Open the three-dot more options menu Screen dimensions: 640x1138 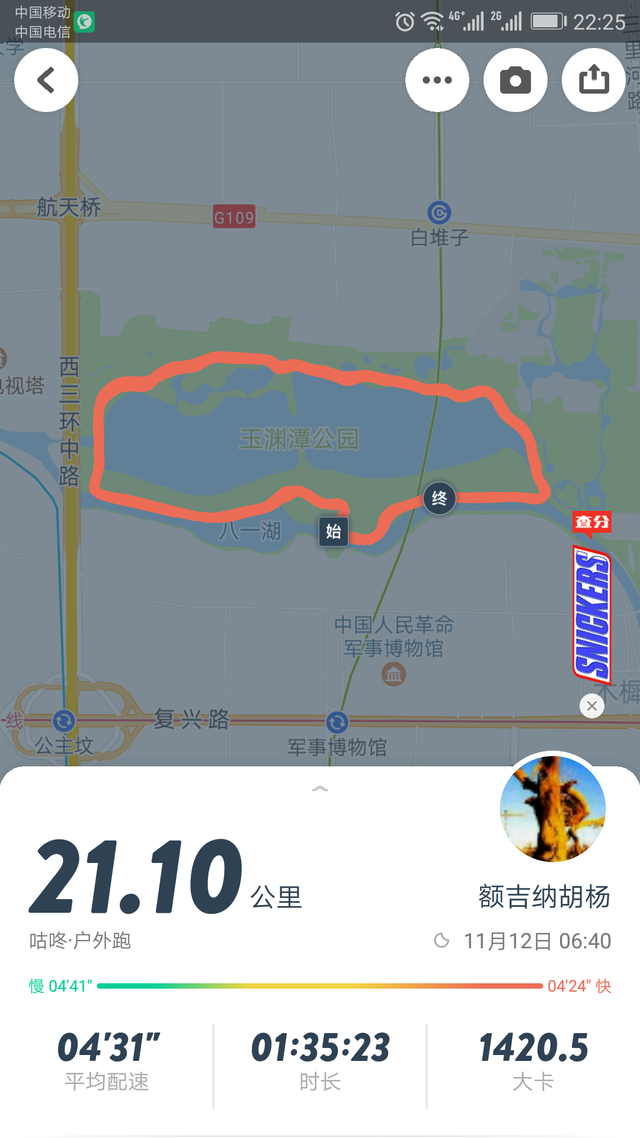pos(437,80)
